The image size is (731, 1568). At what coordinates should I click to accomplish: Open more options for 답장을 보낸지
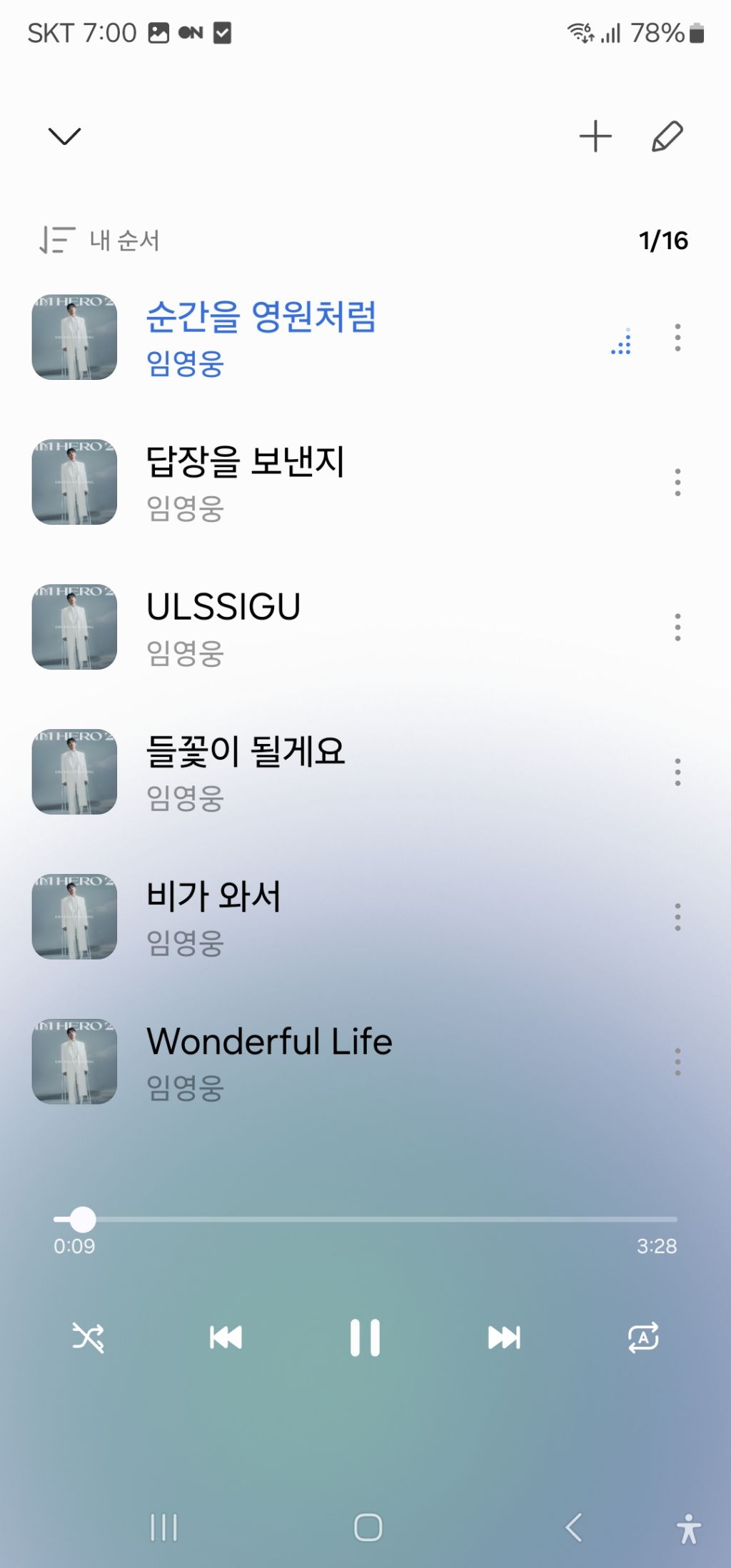(677, 483)
